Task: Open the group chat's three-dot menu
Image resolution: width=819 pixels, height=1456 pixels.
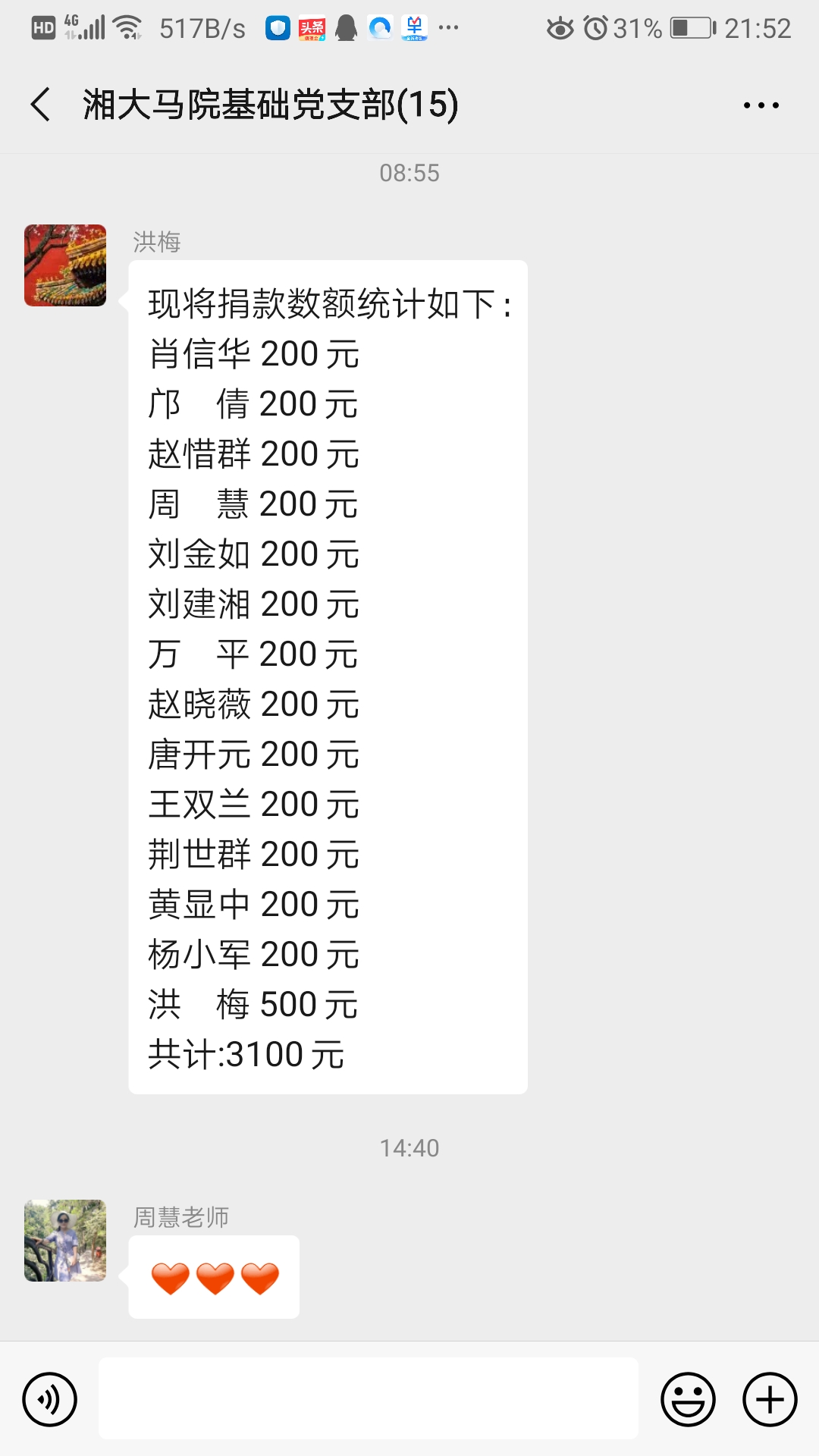Action: pos(761,105)
